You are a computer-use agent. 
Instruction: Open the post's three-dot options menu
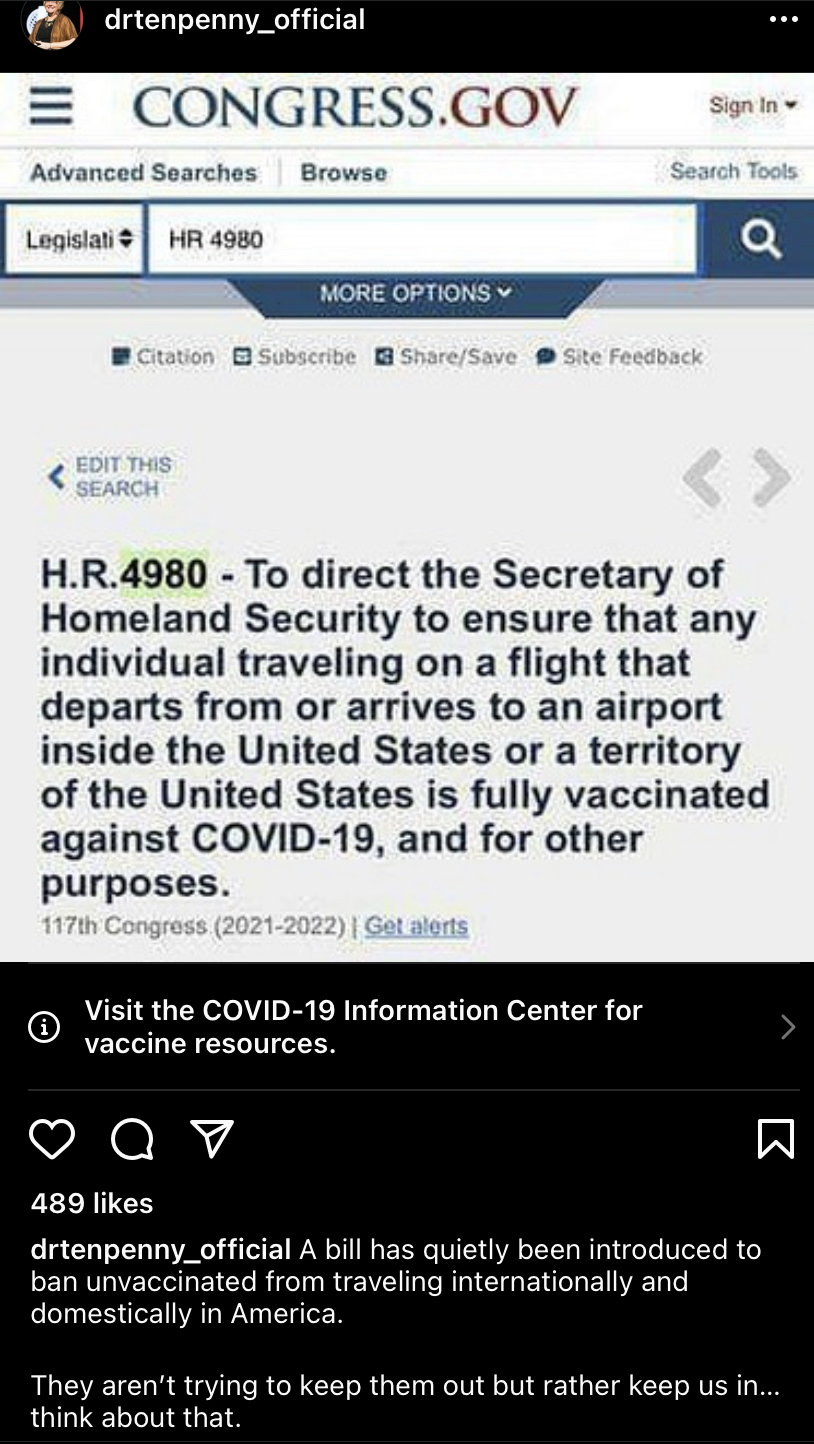[x=783, y=20]
